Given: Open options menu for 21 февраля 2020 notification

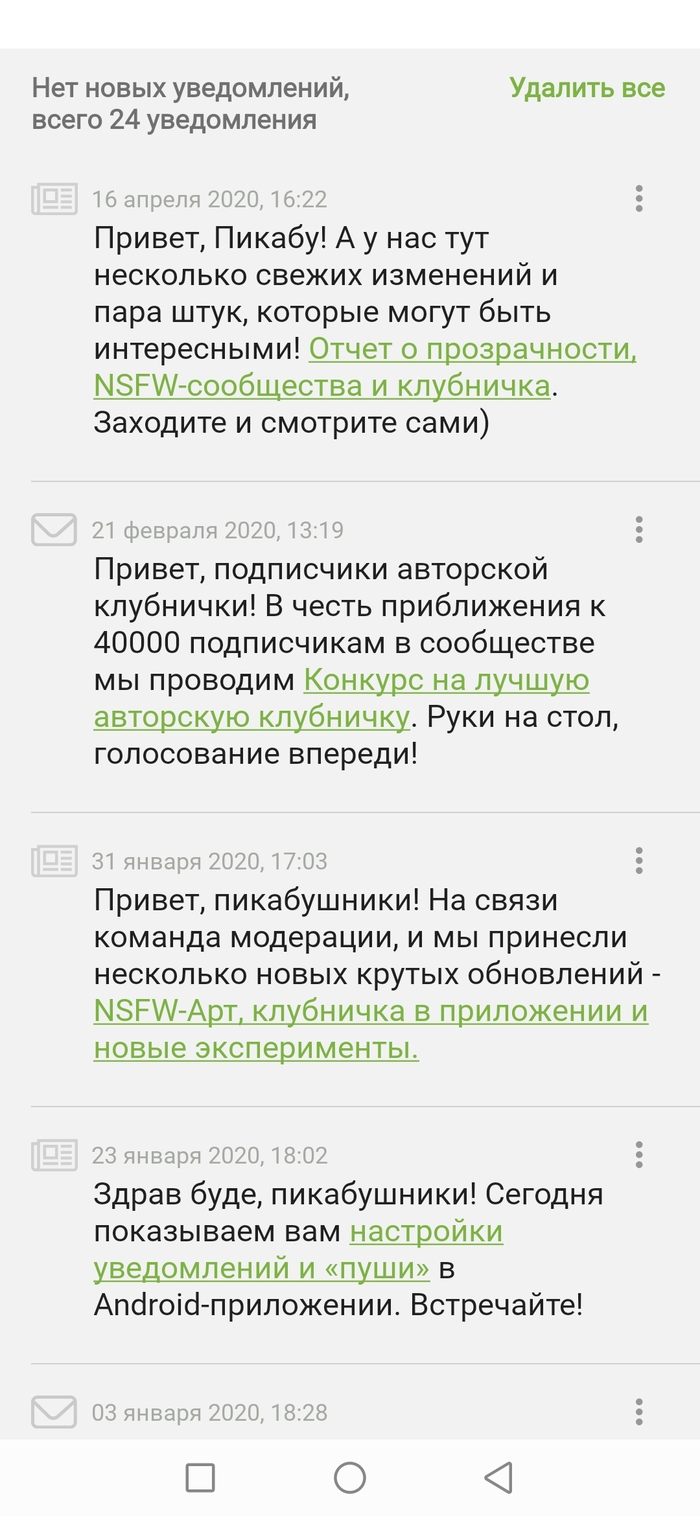Looking at the screenshot, I should pyautogui.click(x=639, y=530).
